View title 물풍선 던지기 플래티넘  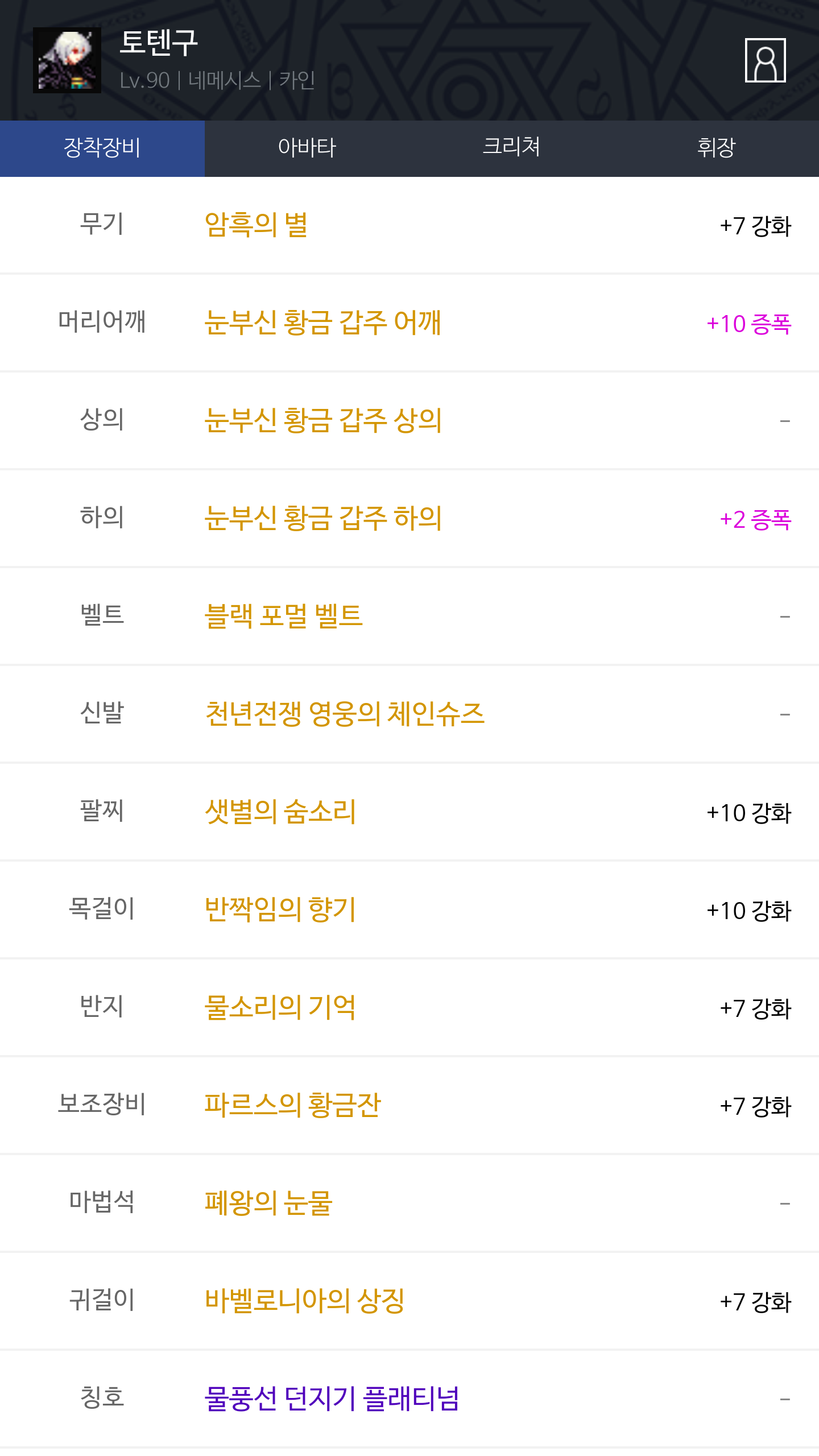click(x=332, y=1399)
